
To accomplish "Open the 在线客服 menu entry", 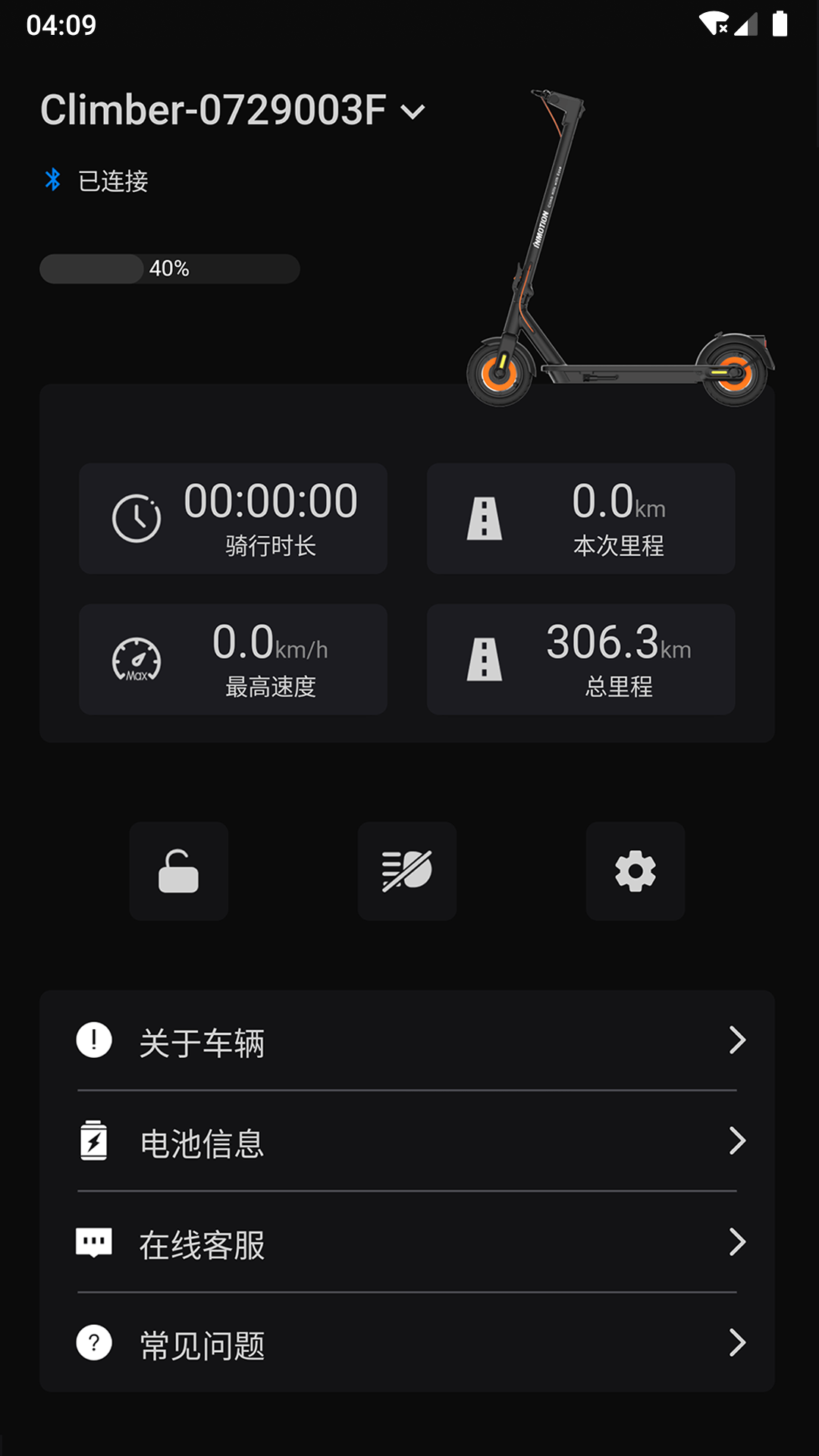I will (x=201, y=1244).
